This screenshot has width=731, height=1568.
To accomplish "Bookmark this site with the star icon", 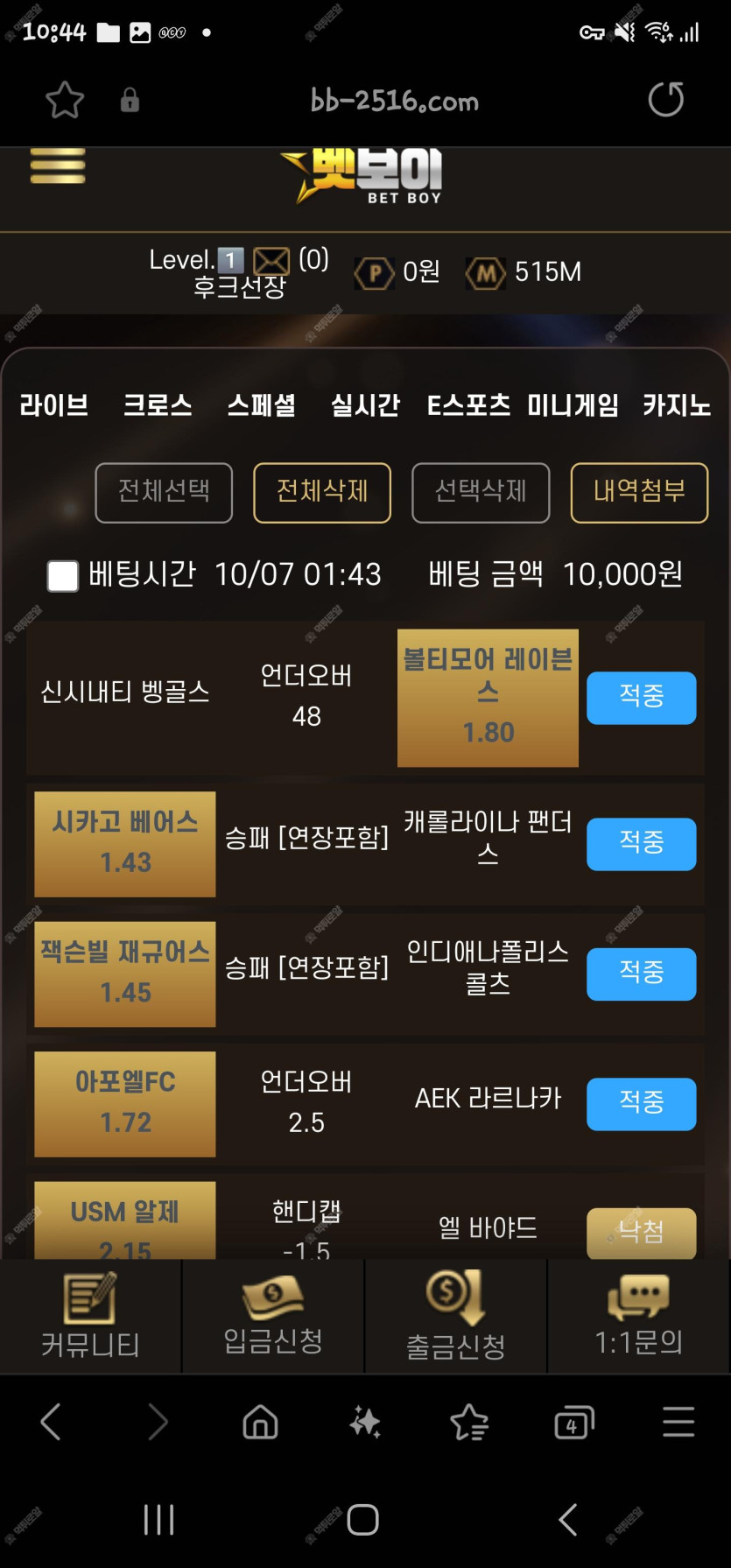I will pyautogui.click(x=65, y=100).
